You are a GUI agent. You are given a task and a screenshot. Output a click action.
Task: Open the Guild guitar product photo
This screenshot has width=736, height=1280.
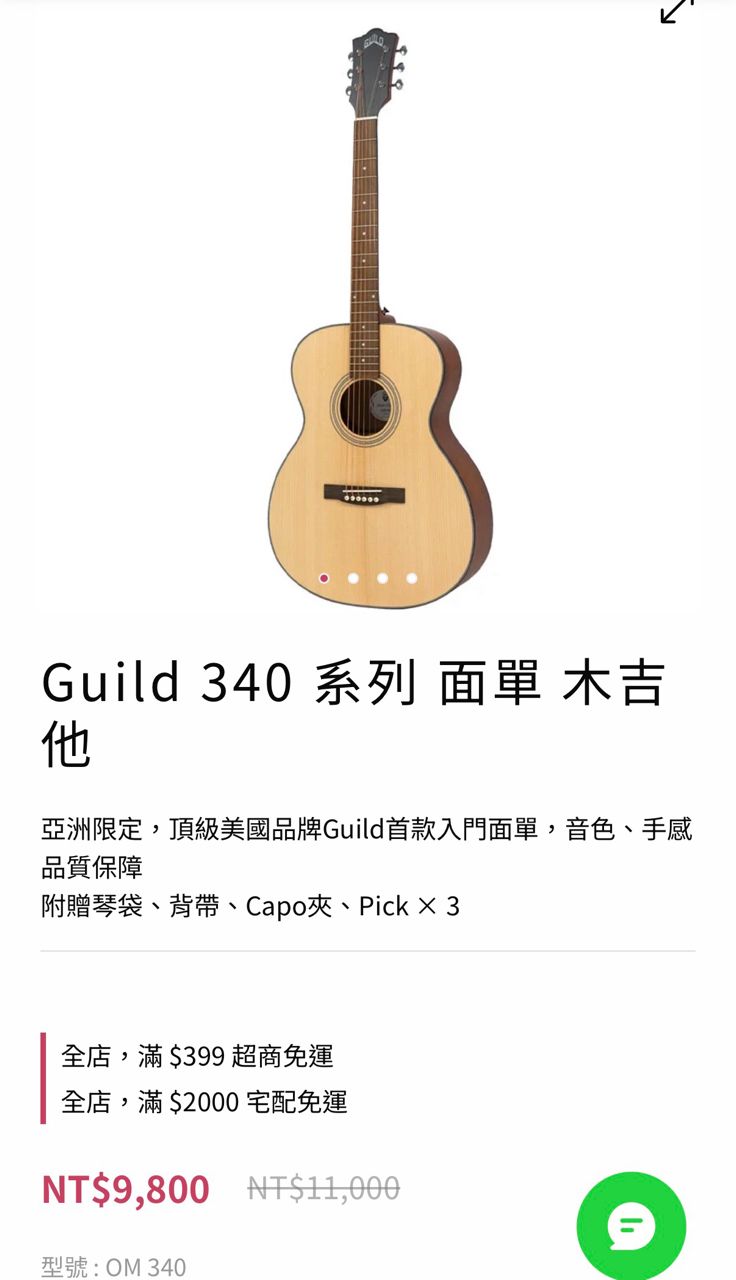[x=378, y=320]
